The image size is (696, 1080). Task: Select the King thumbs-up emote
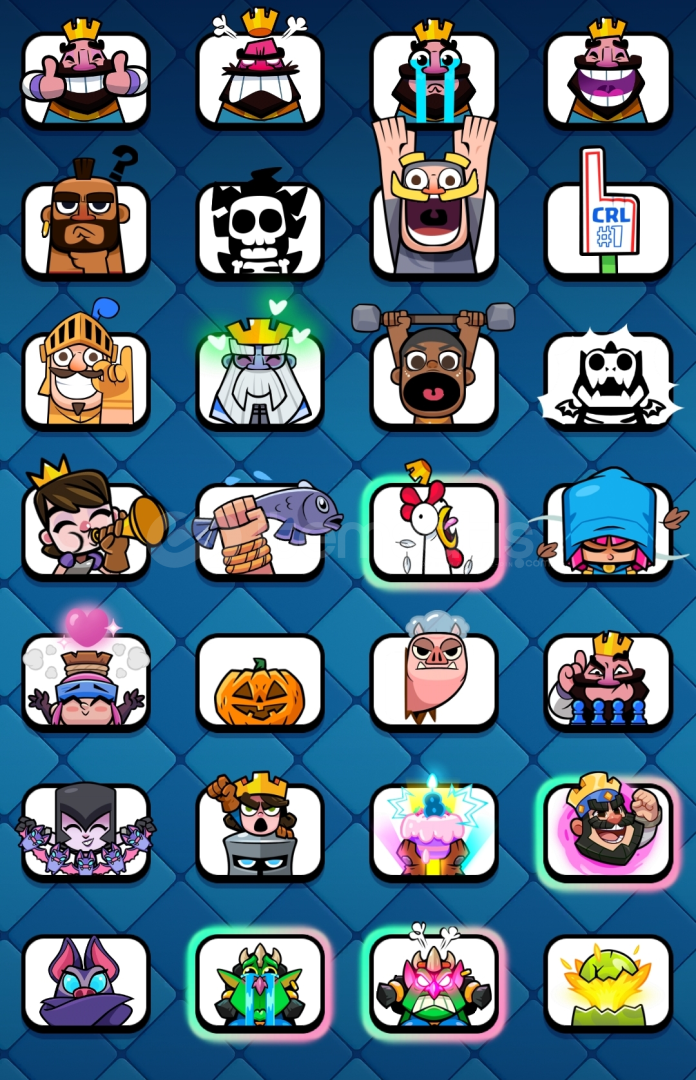(85, 79)
